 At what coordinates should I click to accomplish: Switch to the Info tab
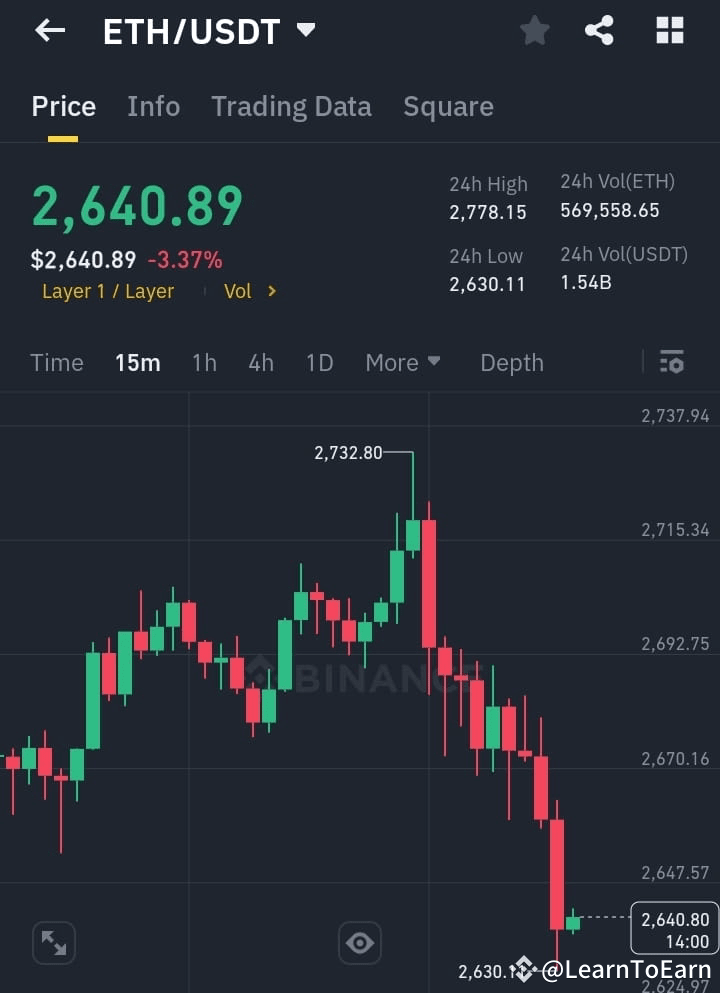(153, 106)
